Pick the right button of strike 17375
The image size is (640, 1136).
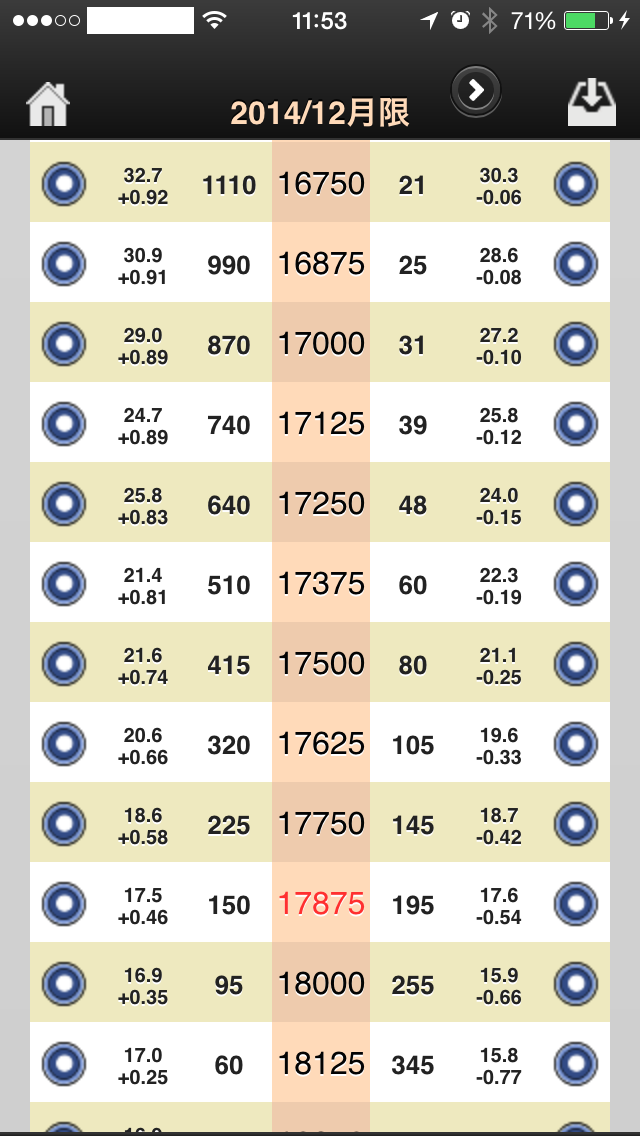coord(575,584)
